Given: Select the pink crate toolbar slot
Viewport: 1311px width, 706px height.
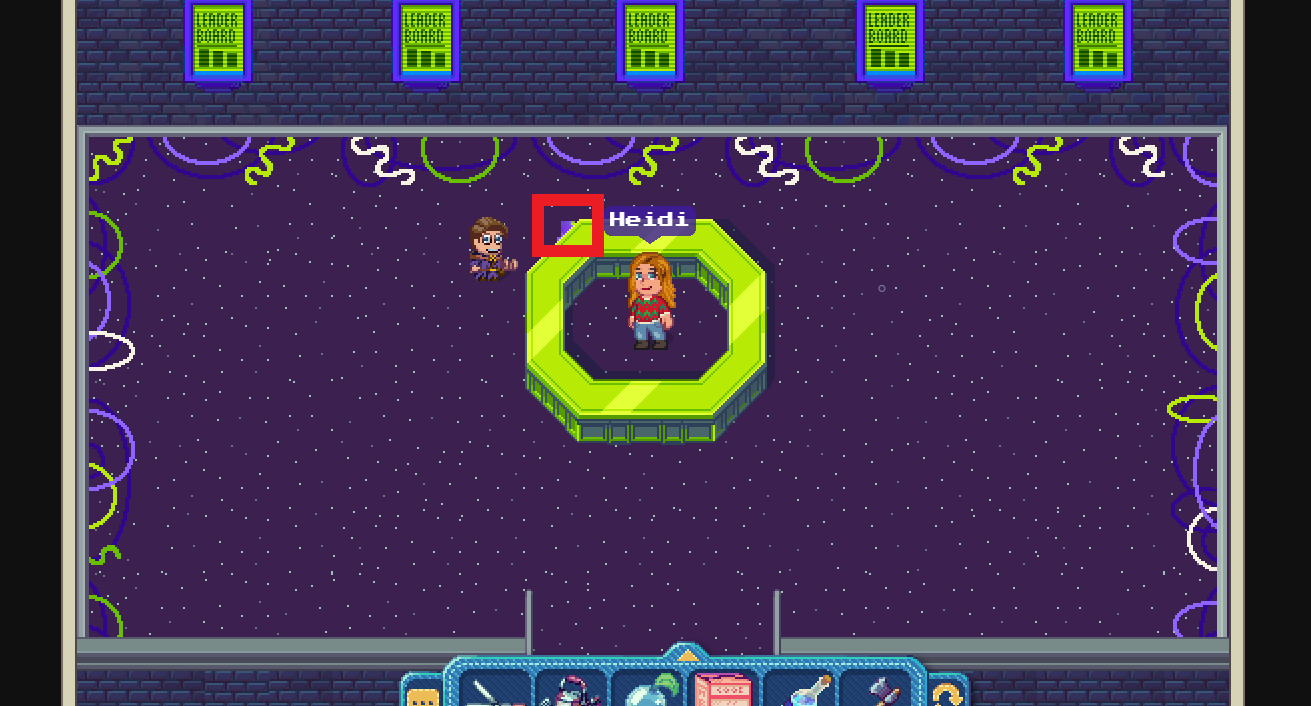Looking at the screenshot, I should click(x=724, y=691).
